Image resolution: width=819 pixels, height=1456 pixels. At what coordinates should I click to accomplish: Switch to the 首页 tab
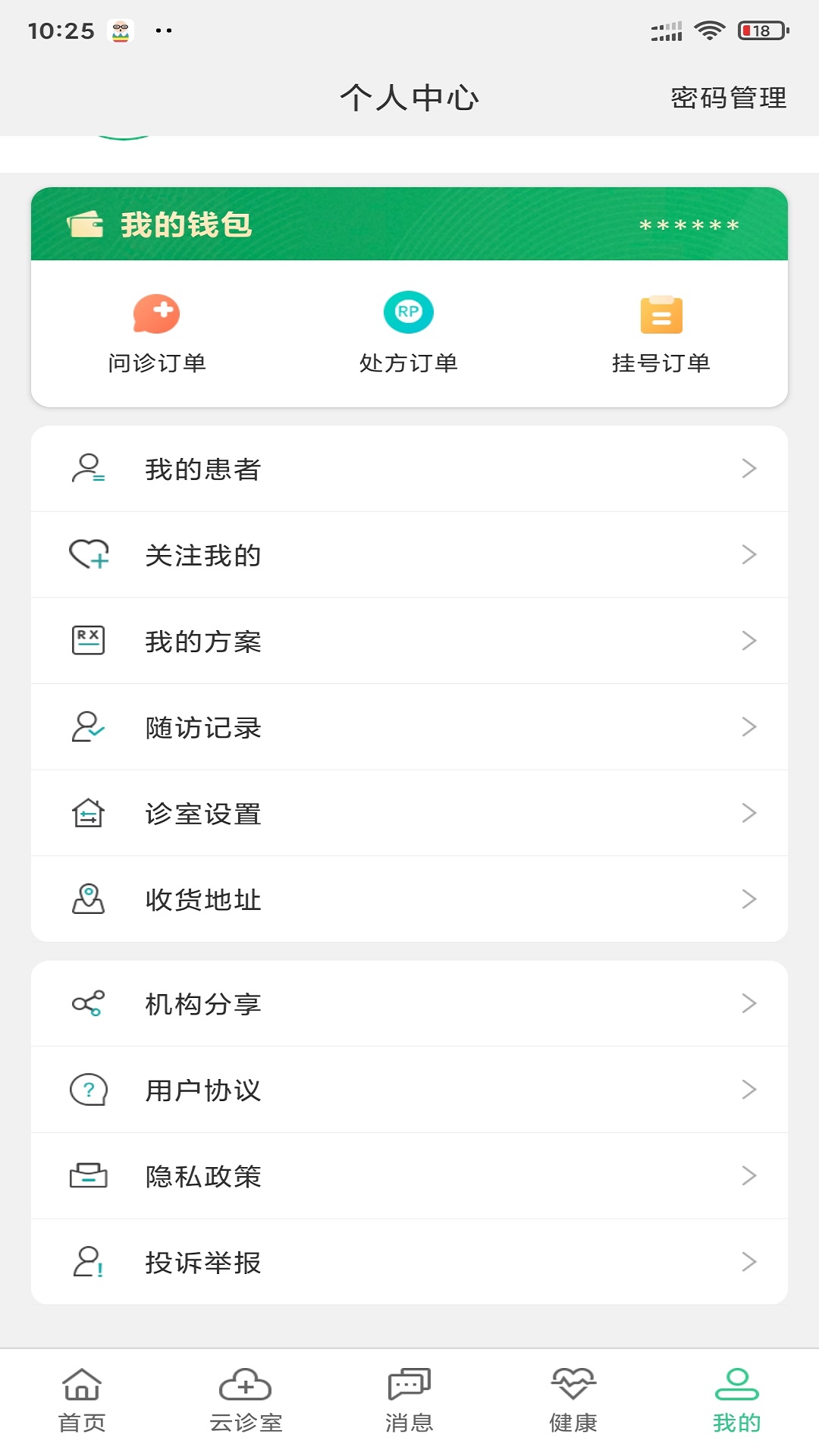[82, 1401]
